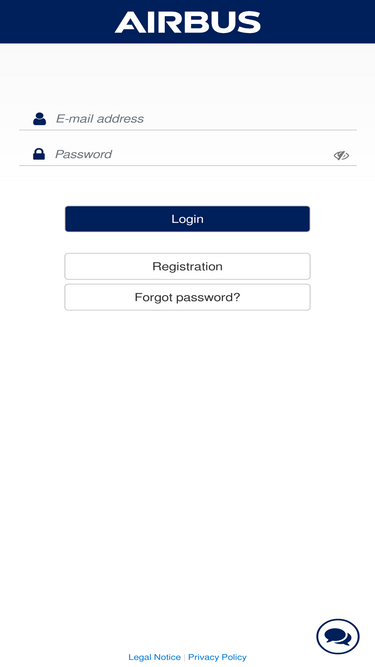Open the chat support bubble
The height and width of the screenshot is (667, 375).
338,636
